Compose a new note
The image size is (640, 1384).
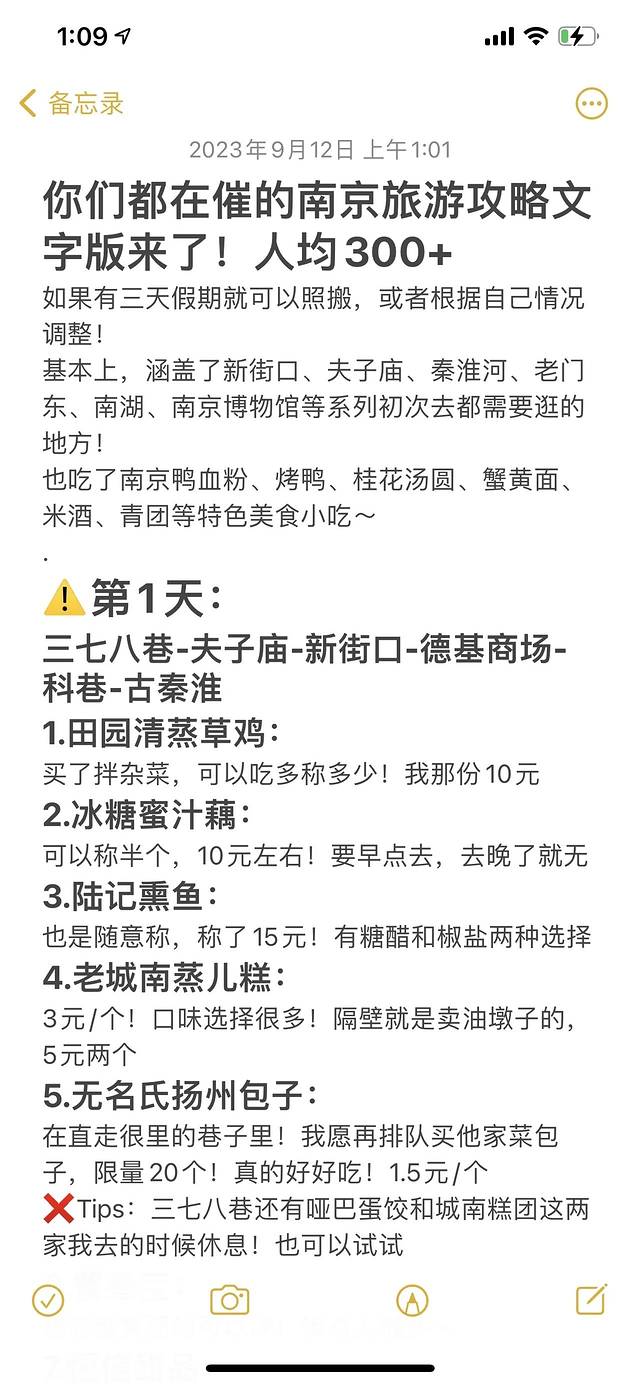click(592, 1299)
